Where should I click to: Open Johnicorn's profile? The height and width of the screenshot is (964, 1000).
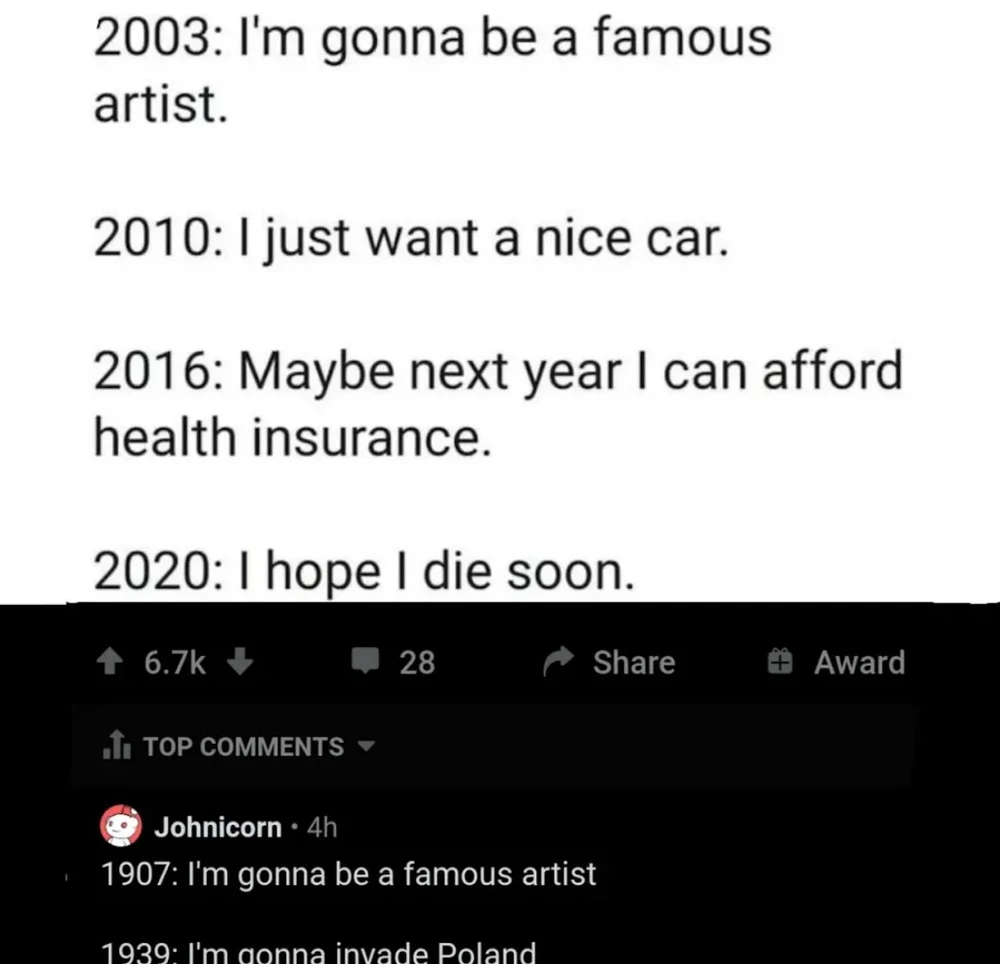(217, 827)
